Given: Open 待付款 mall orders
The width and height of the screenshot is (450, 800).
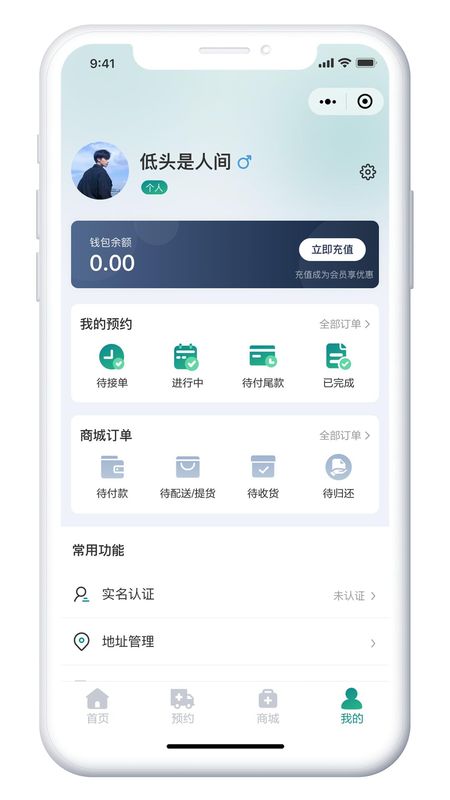Looking at the screenshot, I should 112,477.
